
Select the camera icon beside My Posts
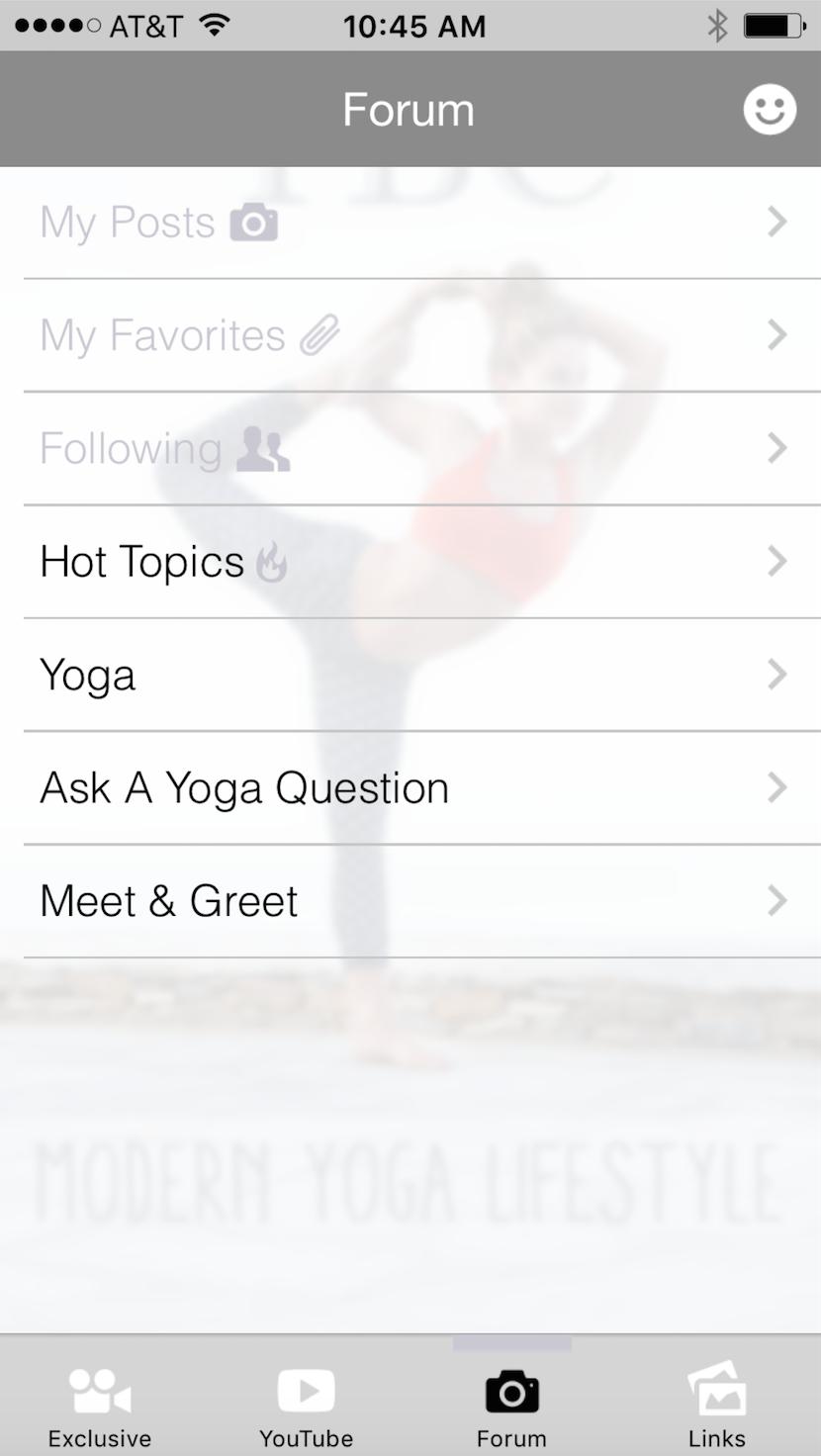(x=255, y=222)
